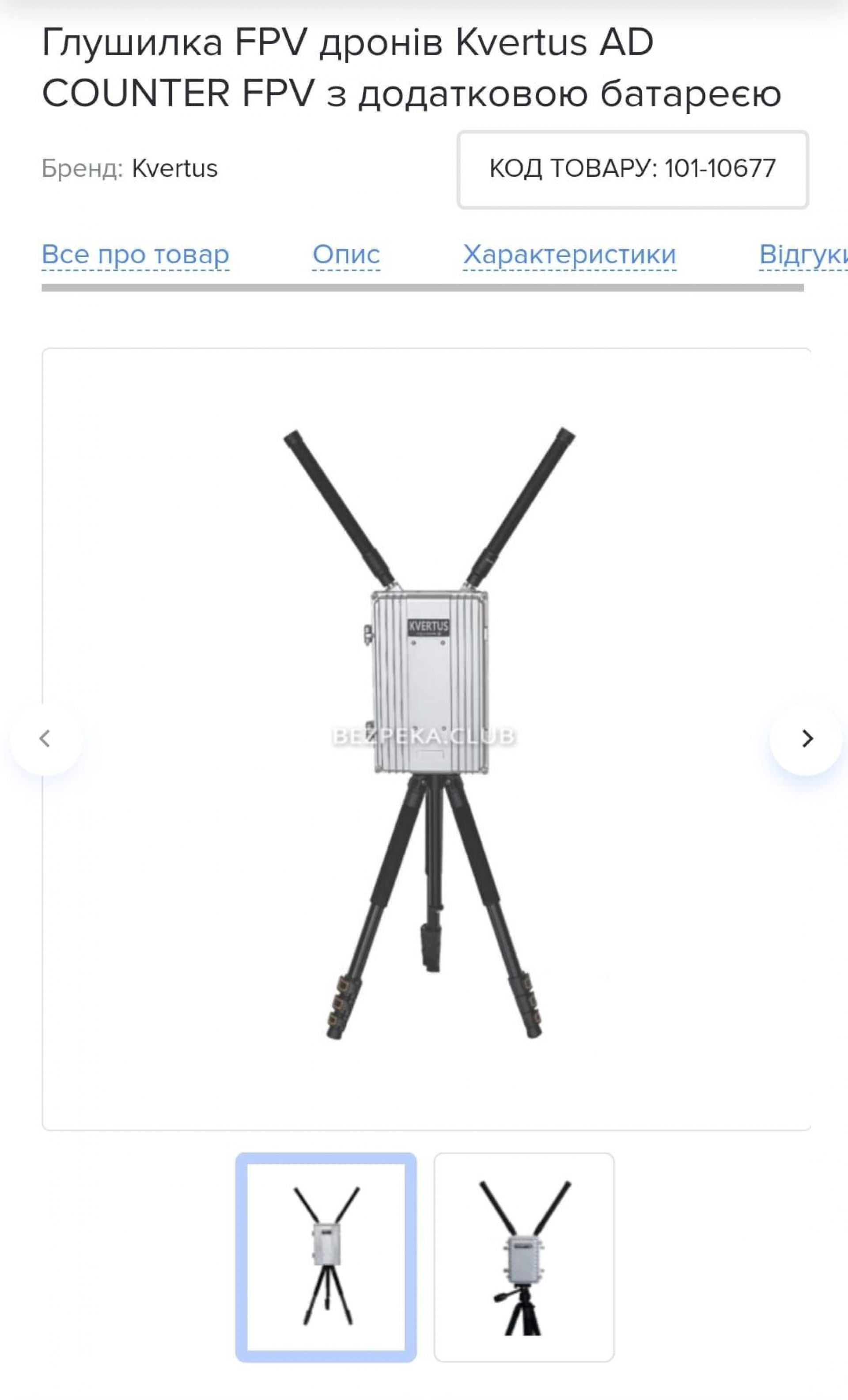Select the first gallery thumbnail

[x=326, y=1257]
